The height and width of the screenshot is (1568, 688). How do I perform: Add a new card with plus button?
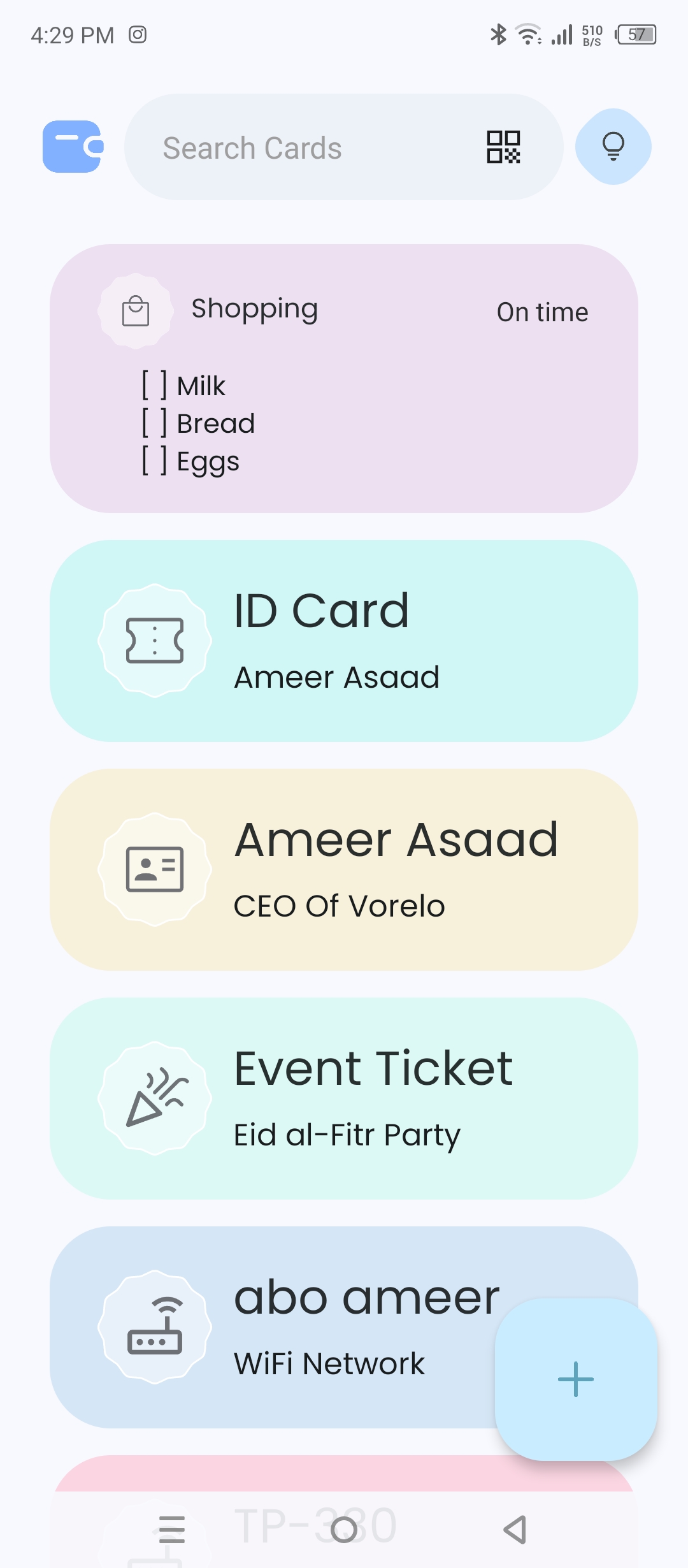[x=576, y=1379]
